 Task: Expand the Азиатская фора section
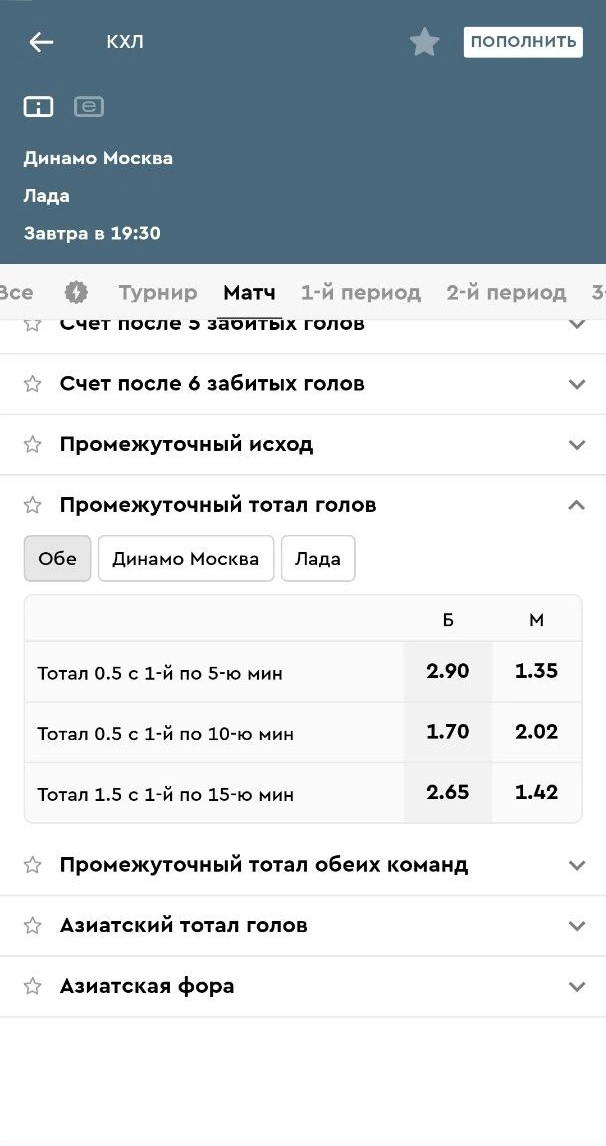tap(300, 986)
